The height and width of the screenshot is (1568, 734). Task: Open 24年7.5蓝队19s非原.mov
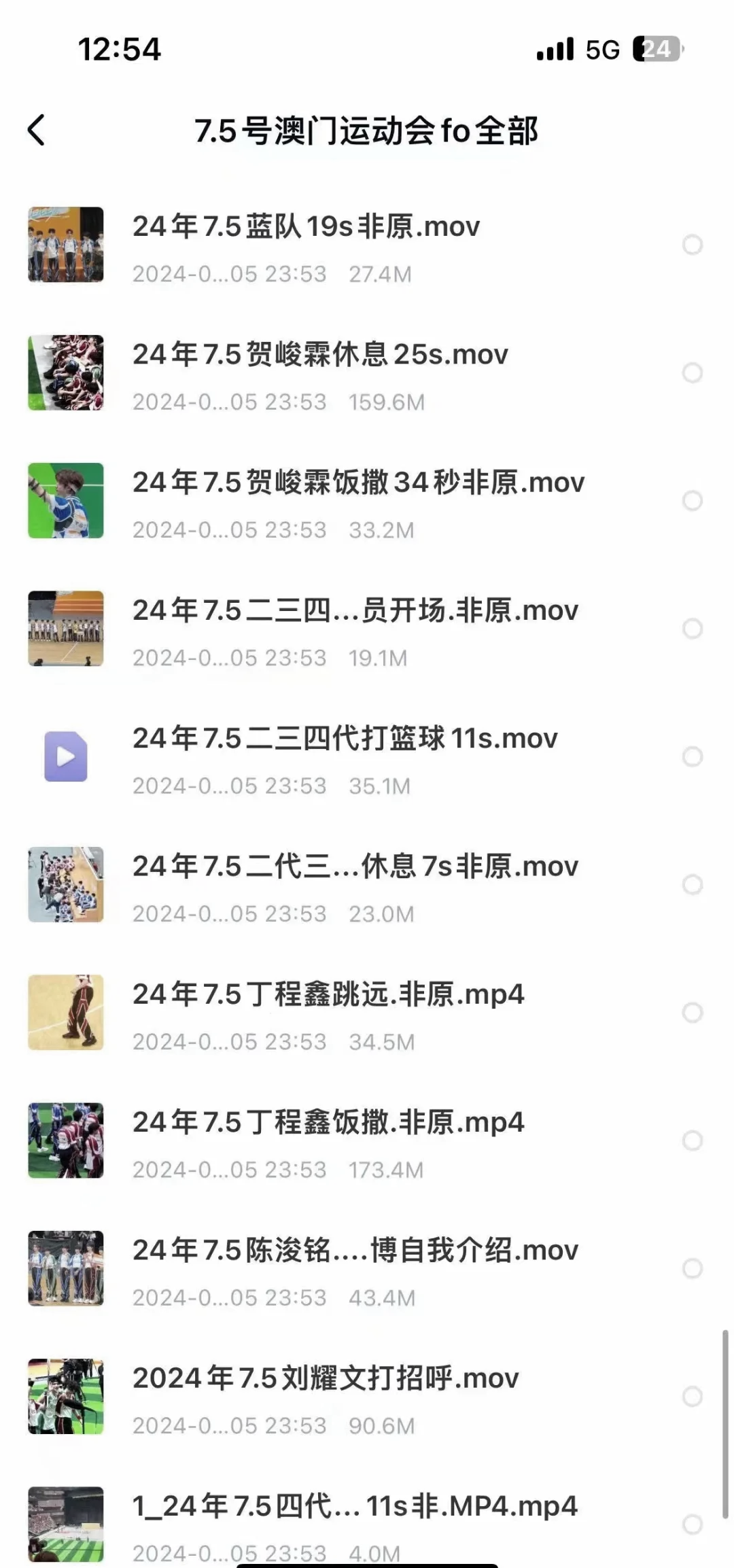(306, 227)
